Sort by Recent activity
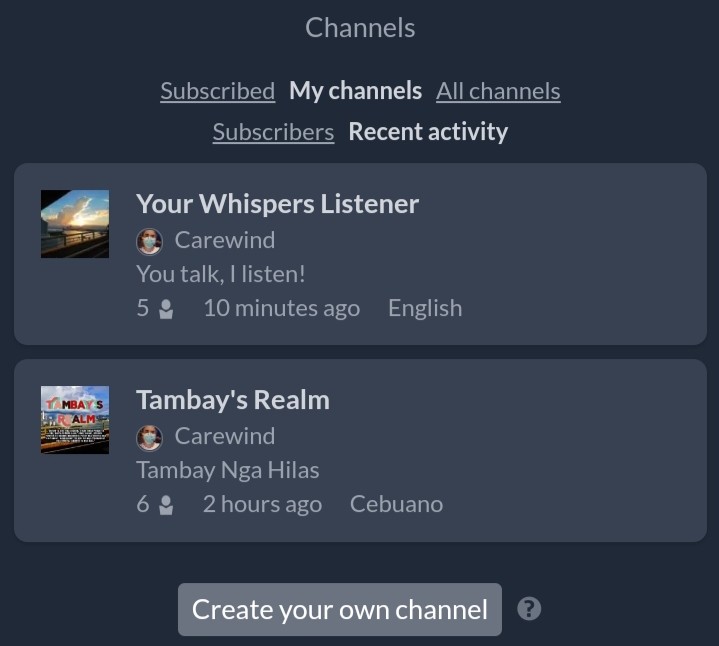Screen dimensions: 719x646 coord(428,132)
